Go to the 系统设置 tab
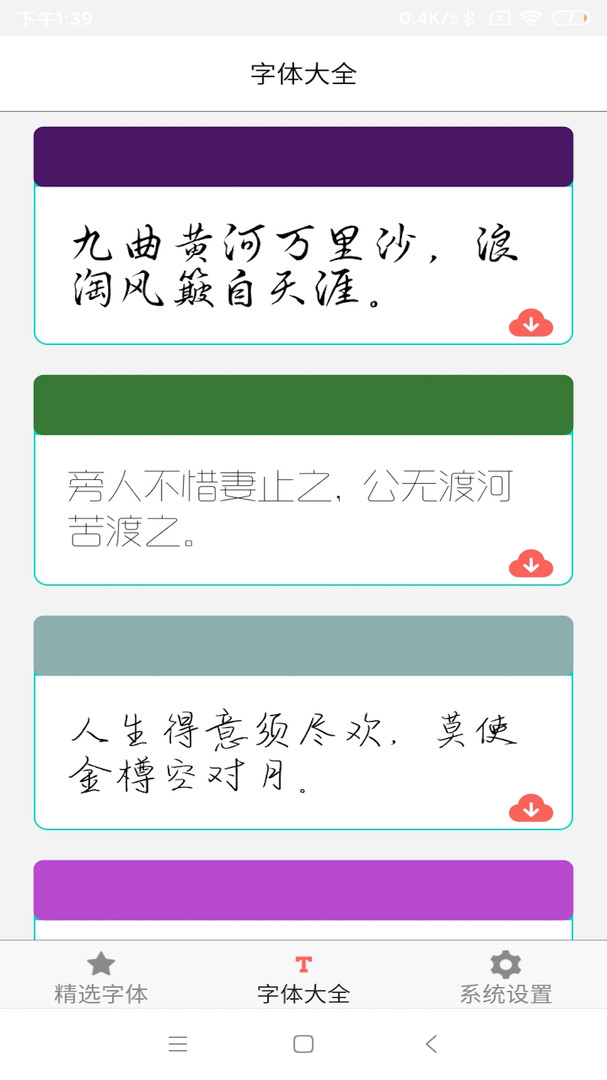The height and width of the screenshot is (1080, 607). 505,977
